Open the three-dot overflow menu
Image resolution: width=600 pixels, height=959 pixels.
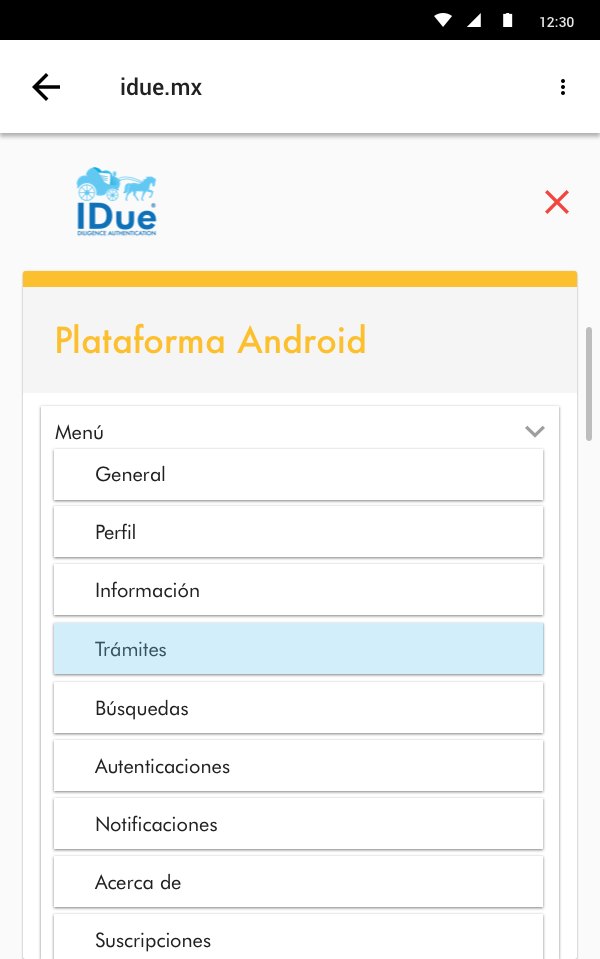(563, 87)
